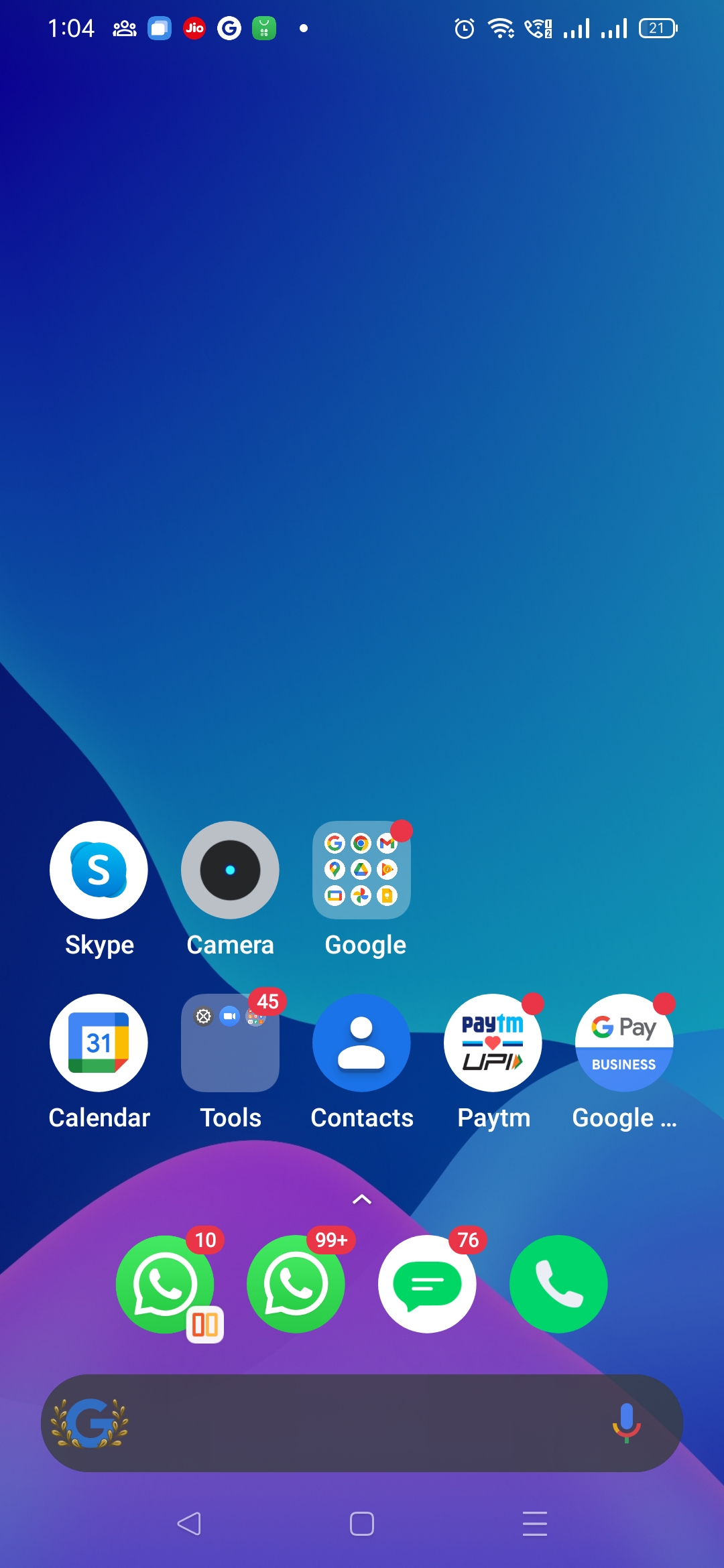Start Google voice search with the microphone
Image resolution: width=724 pixels, height=1568 pixels.
point(626,1423)
